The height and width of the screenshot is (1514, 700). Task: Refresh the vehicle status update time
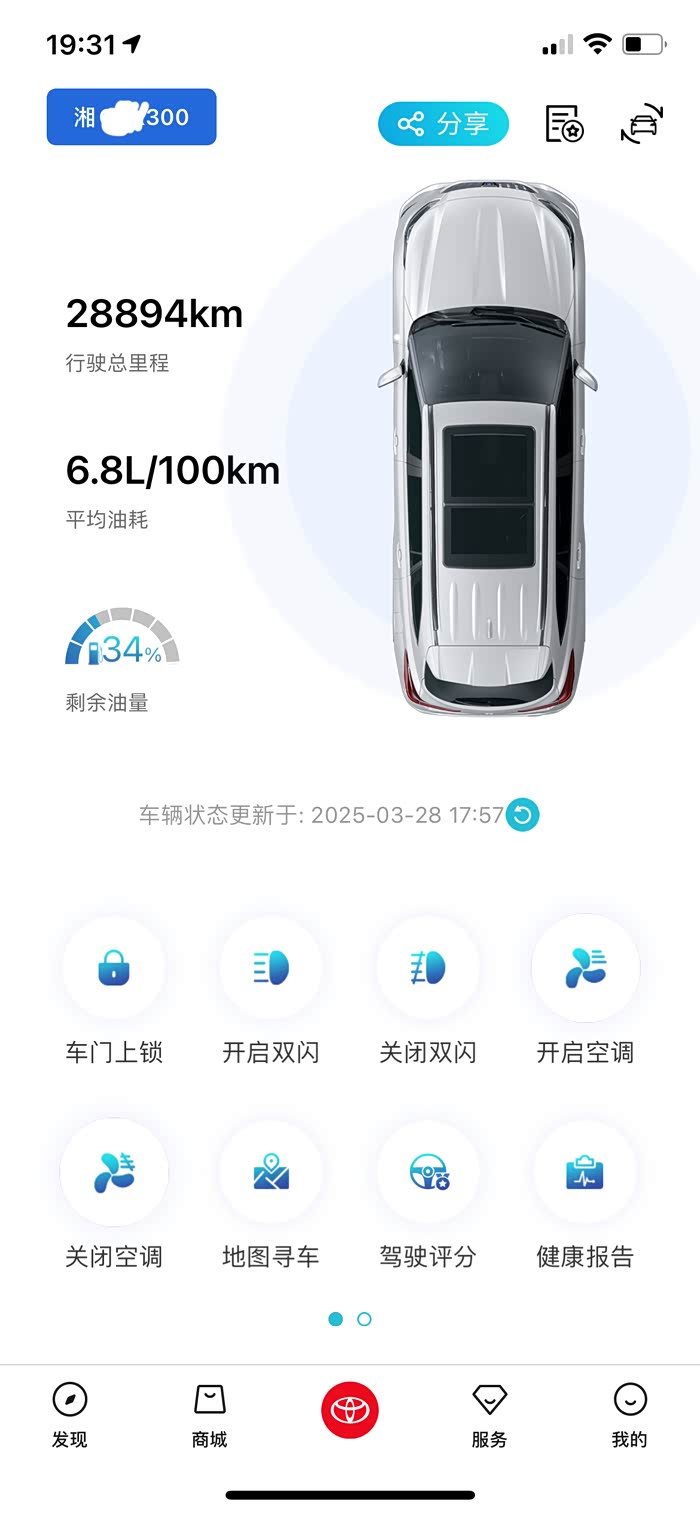tap(522, 815)
